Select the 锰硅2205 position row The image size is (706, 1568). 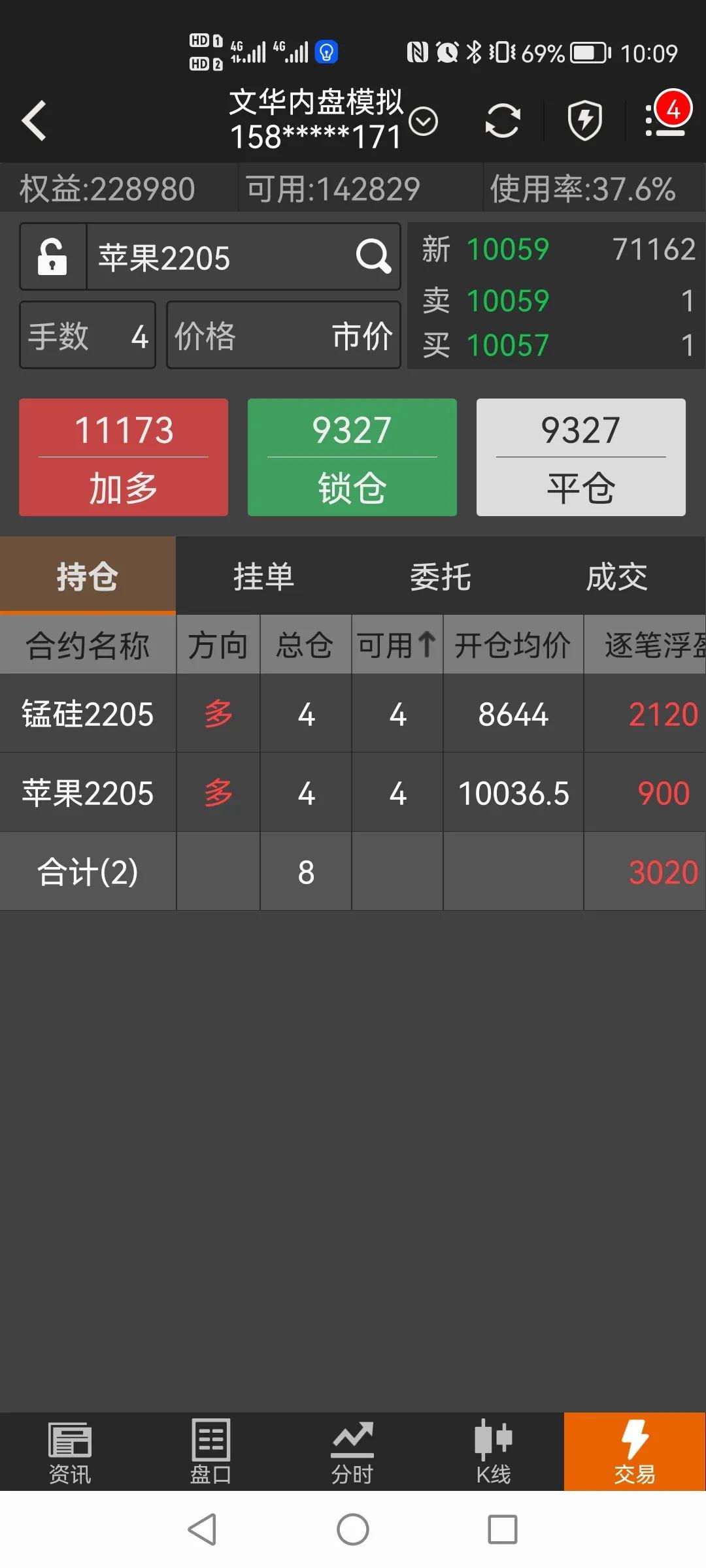tap(353, 713)
